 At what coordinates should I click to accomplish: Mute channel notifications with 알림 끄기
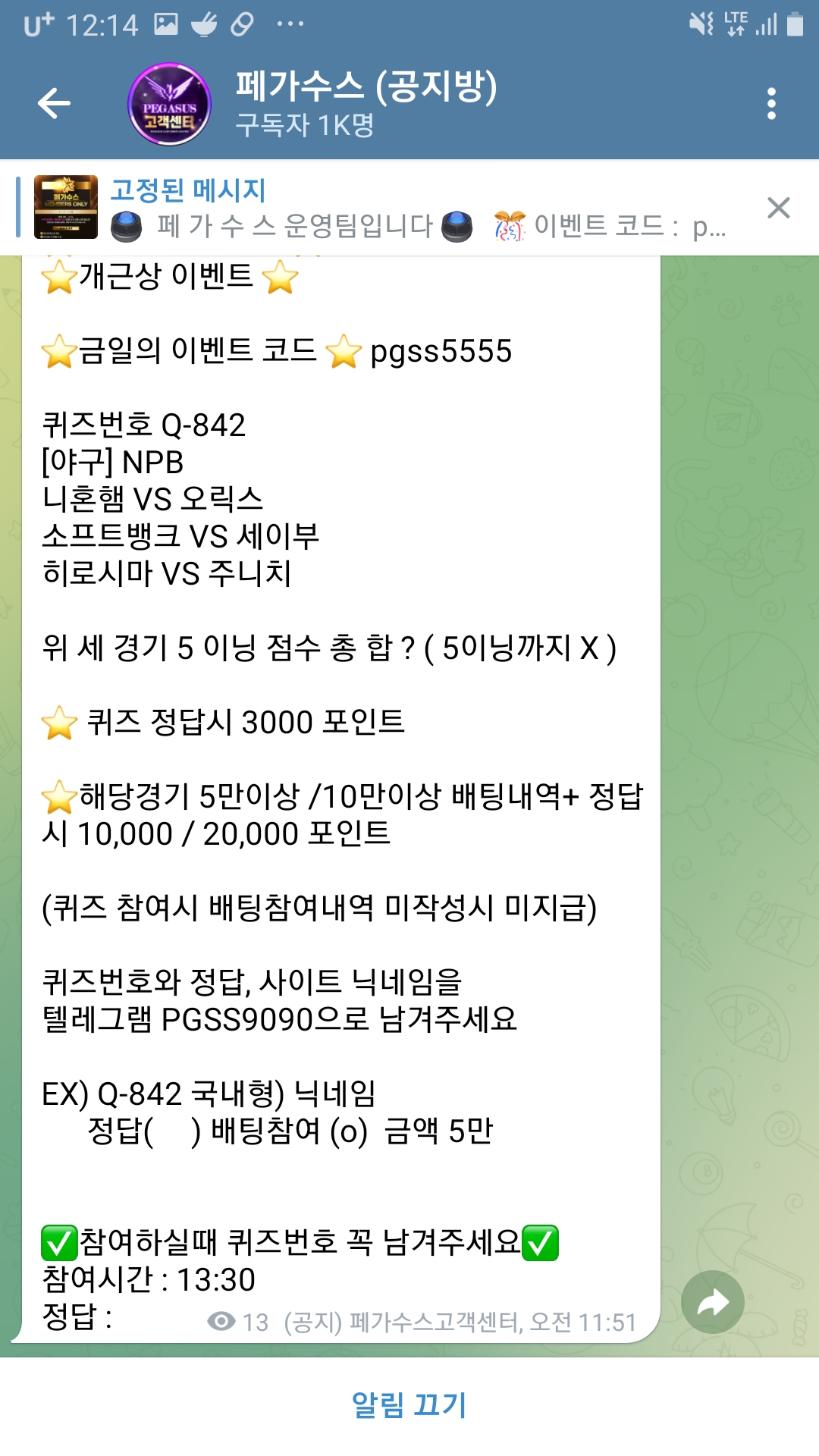point(409,1404)
